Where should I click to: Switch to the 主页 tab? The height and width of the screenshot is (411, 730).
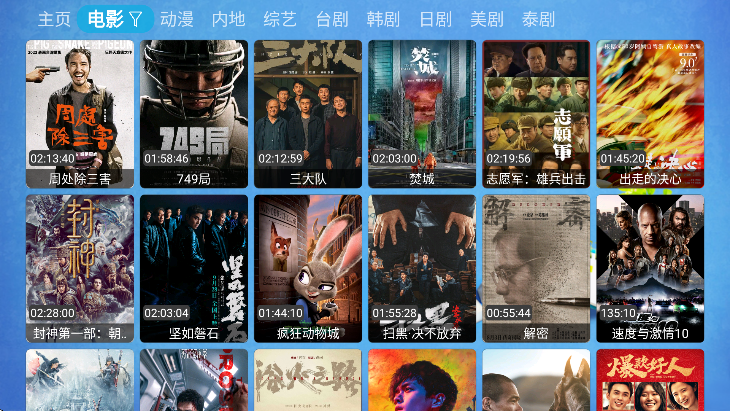(x=55, y=19)
